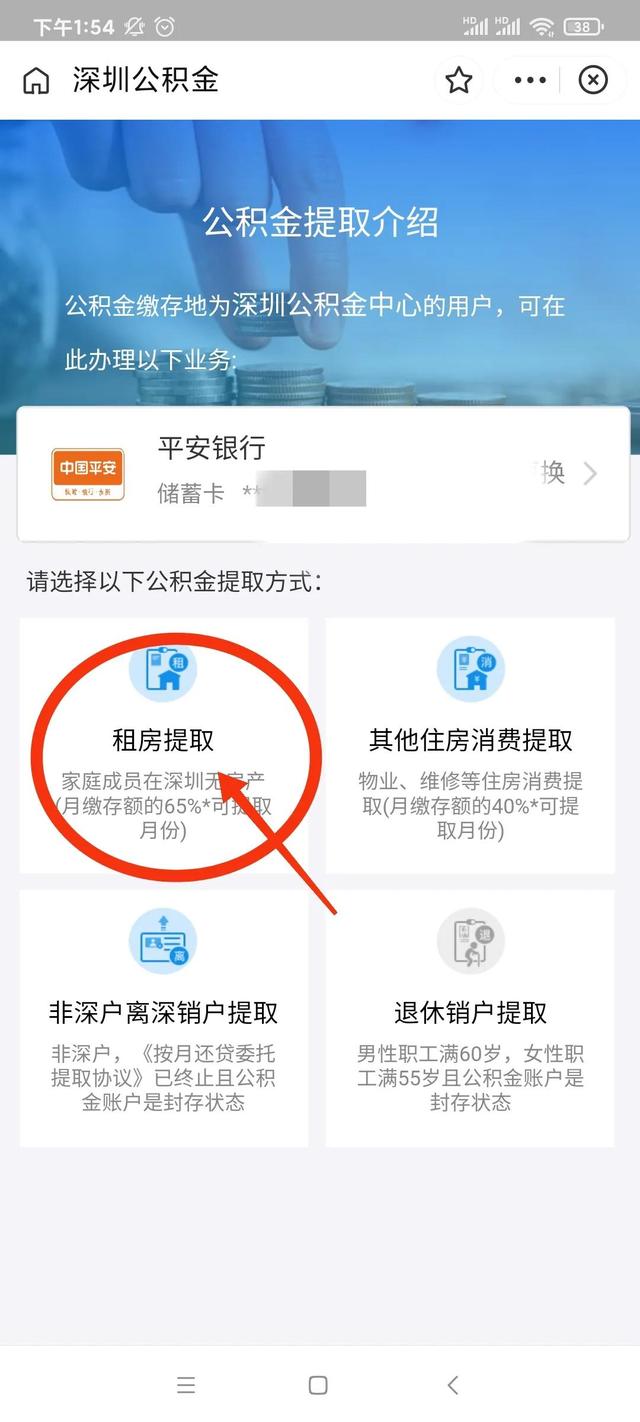Close the 深圳公积金 mini program

coord(593,81)
